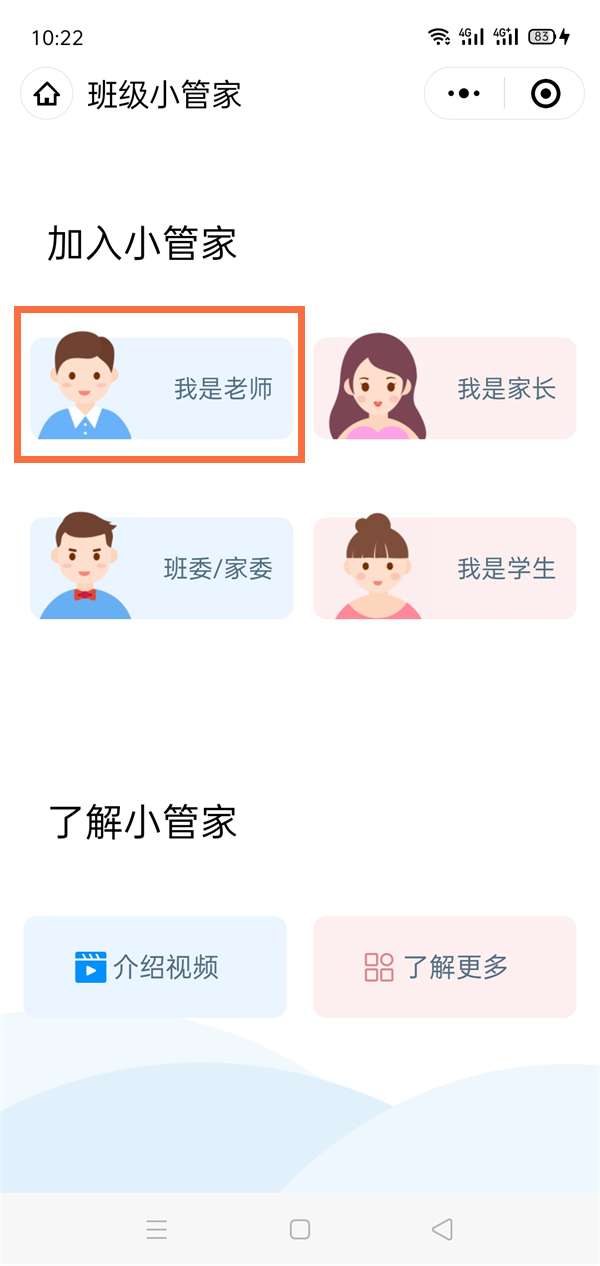Tap the system back button

click(x=442, y=1229)
